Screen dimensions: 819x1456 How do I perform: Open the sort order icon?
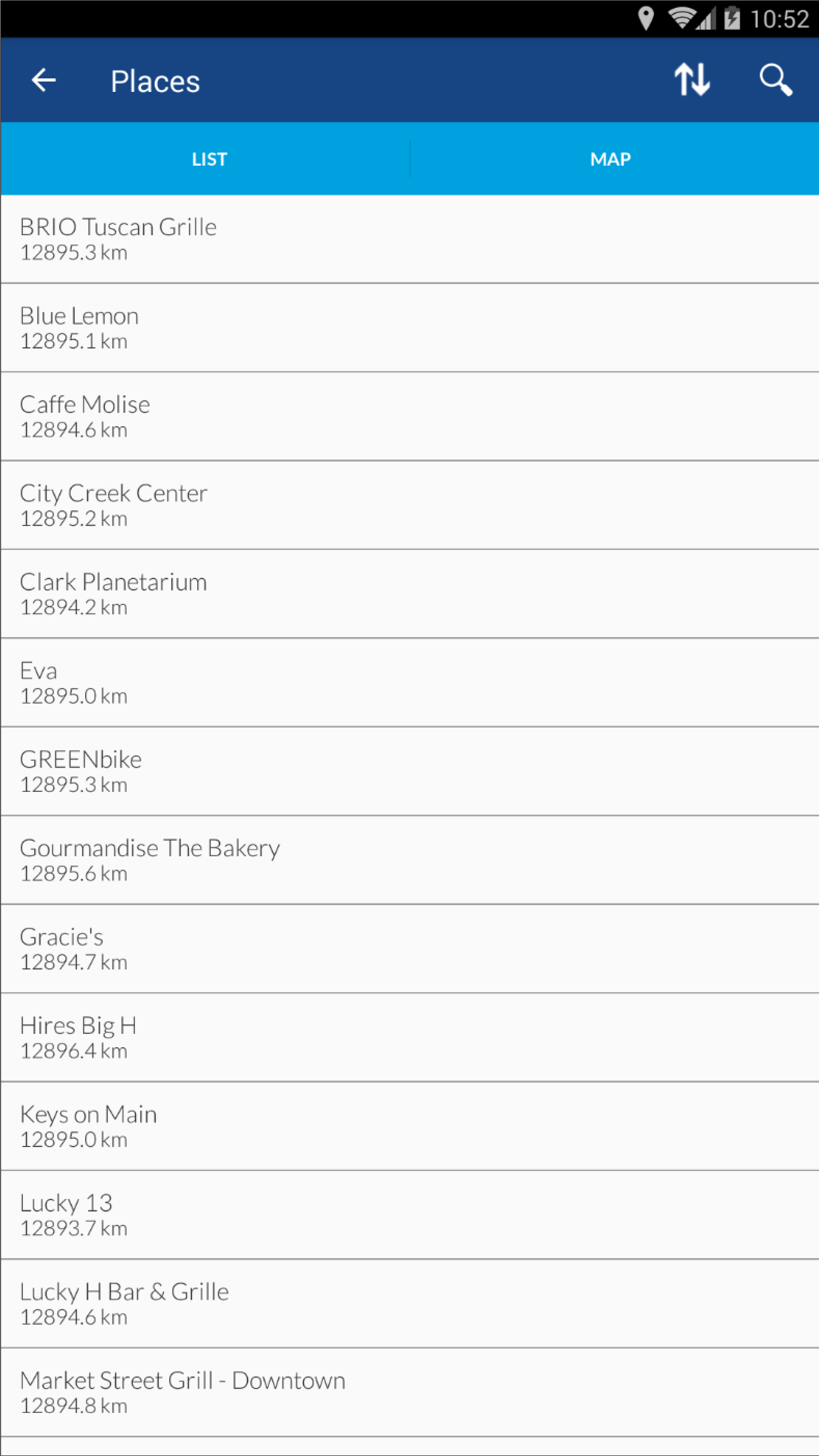692,79
